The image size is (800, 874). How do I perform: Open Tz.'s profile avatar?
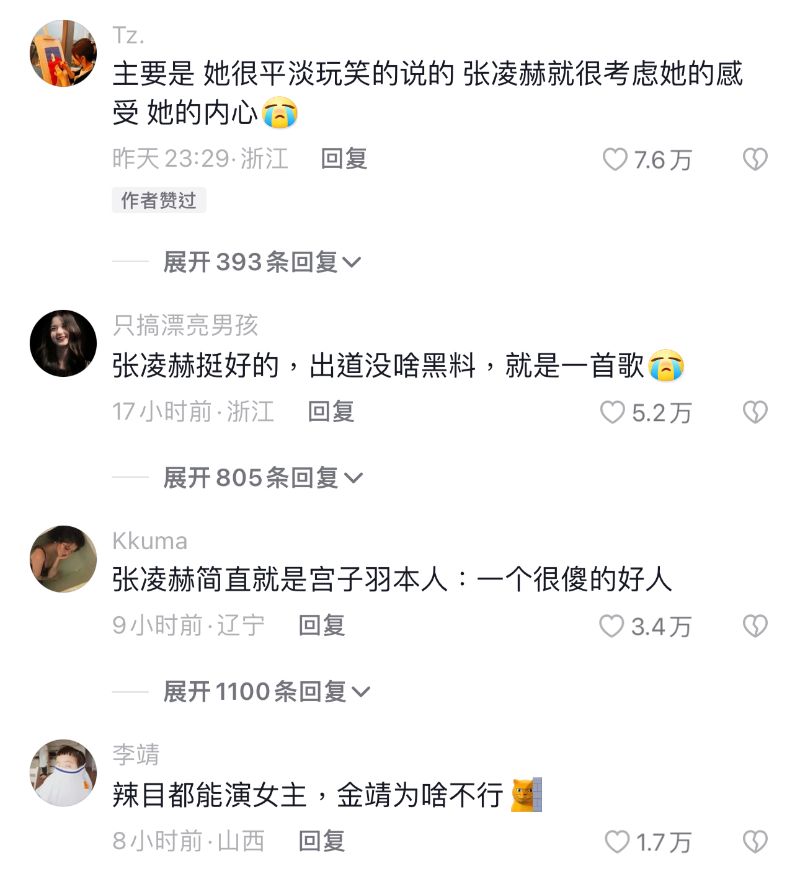point(64,53)
